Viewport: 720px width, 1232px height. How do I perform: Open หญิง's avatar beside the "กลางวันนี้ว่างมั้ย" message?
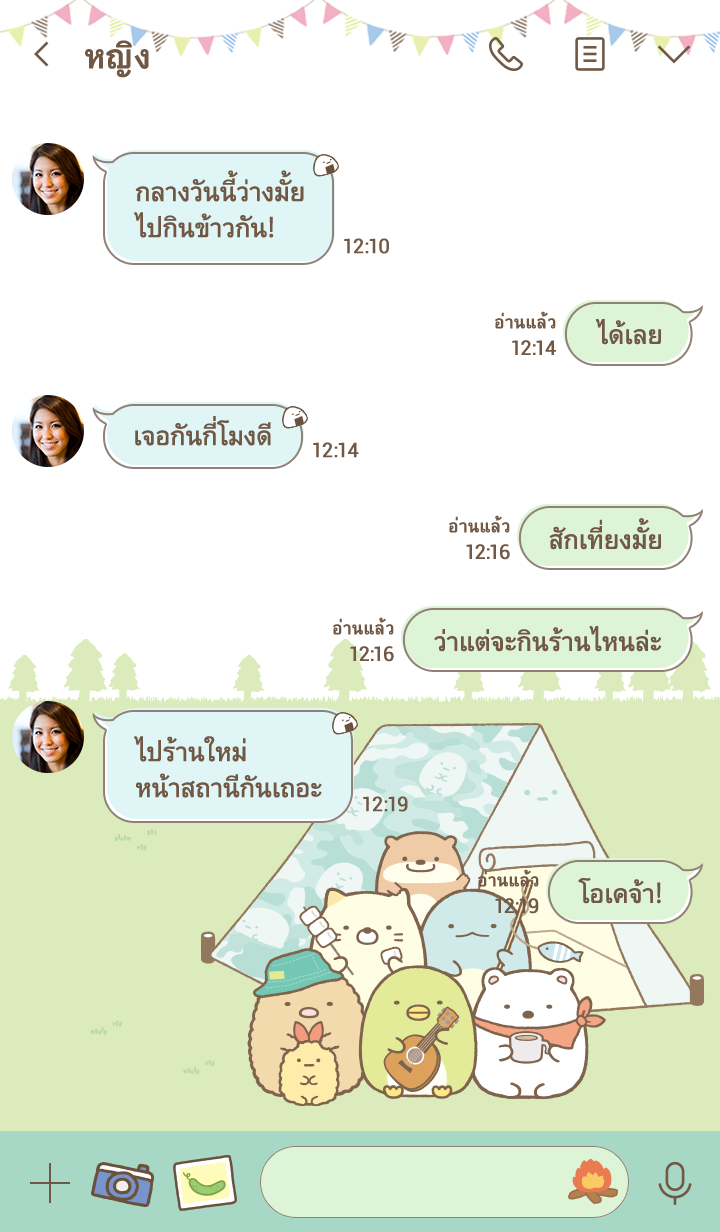[x=48, y=180]
